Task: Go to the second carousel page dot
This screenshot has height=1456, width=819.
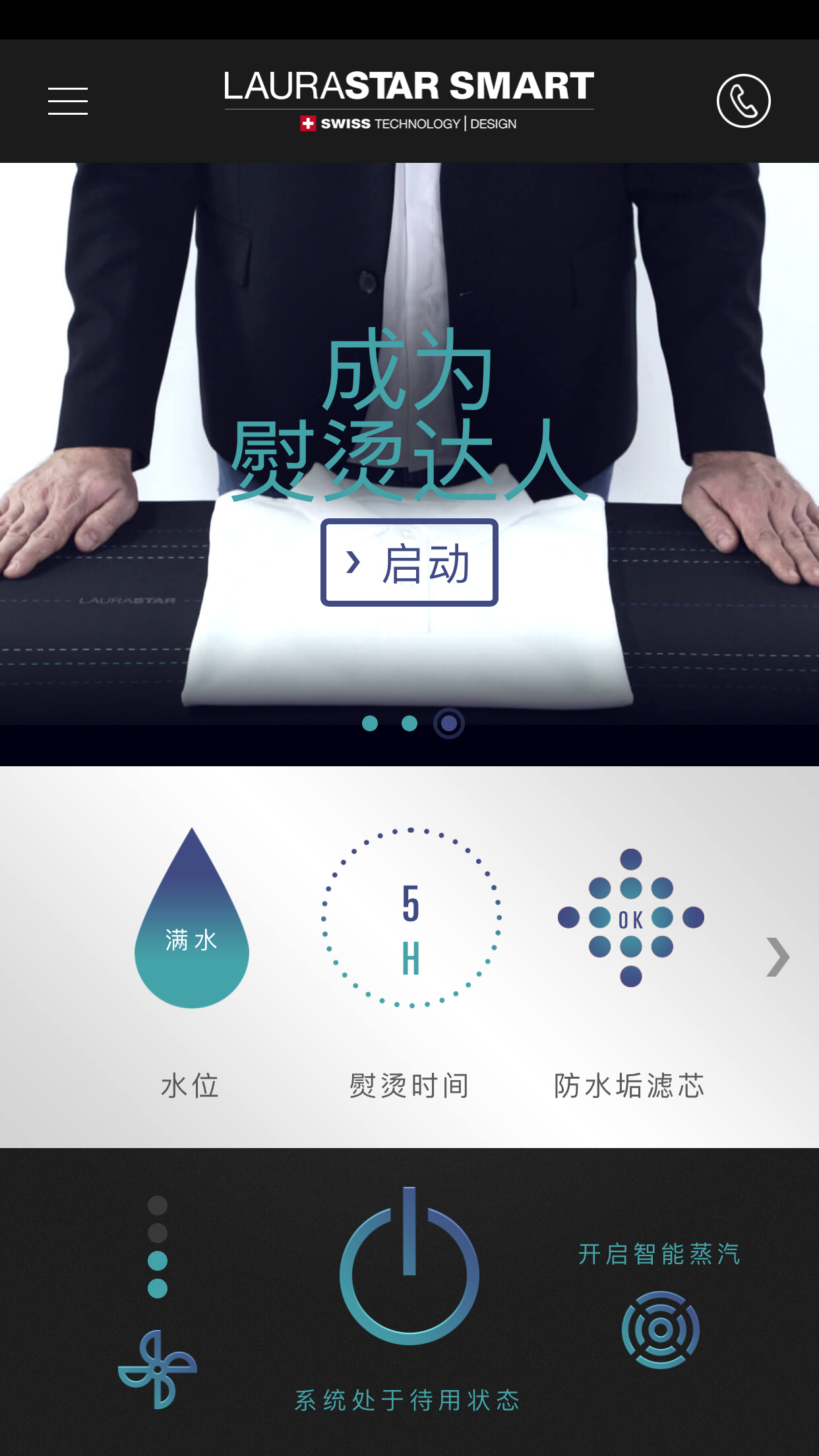Action: coord(409,723)
